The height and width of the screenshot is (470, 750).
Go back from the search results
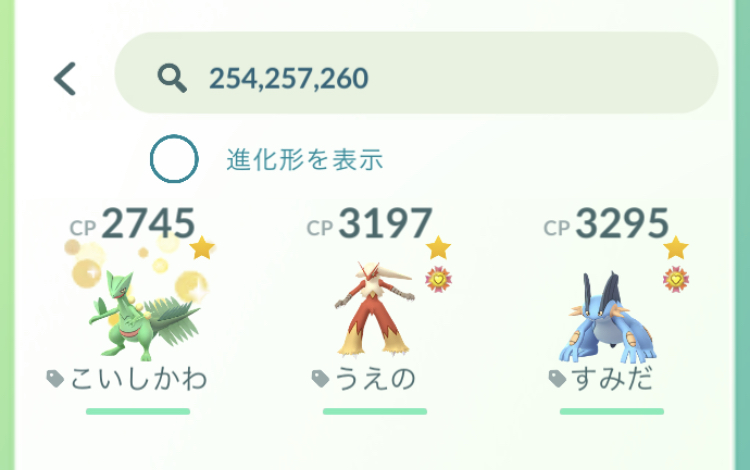click(66, 78)
